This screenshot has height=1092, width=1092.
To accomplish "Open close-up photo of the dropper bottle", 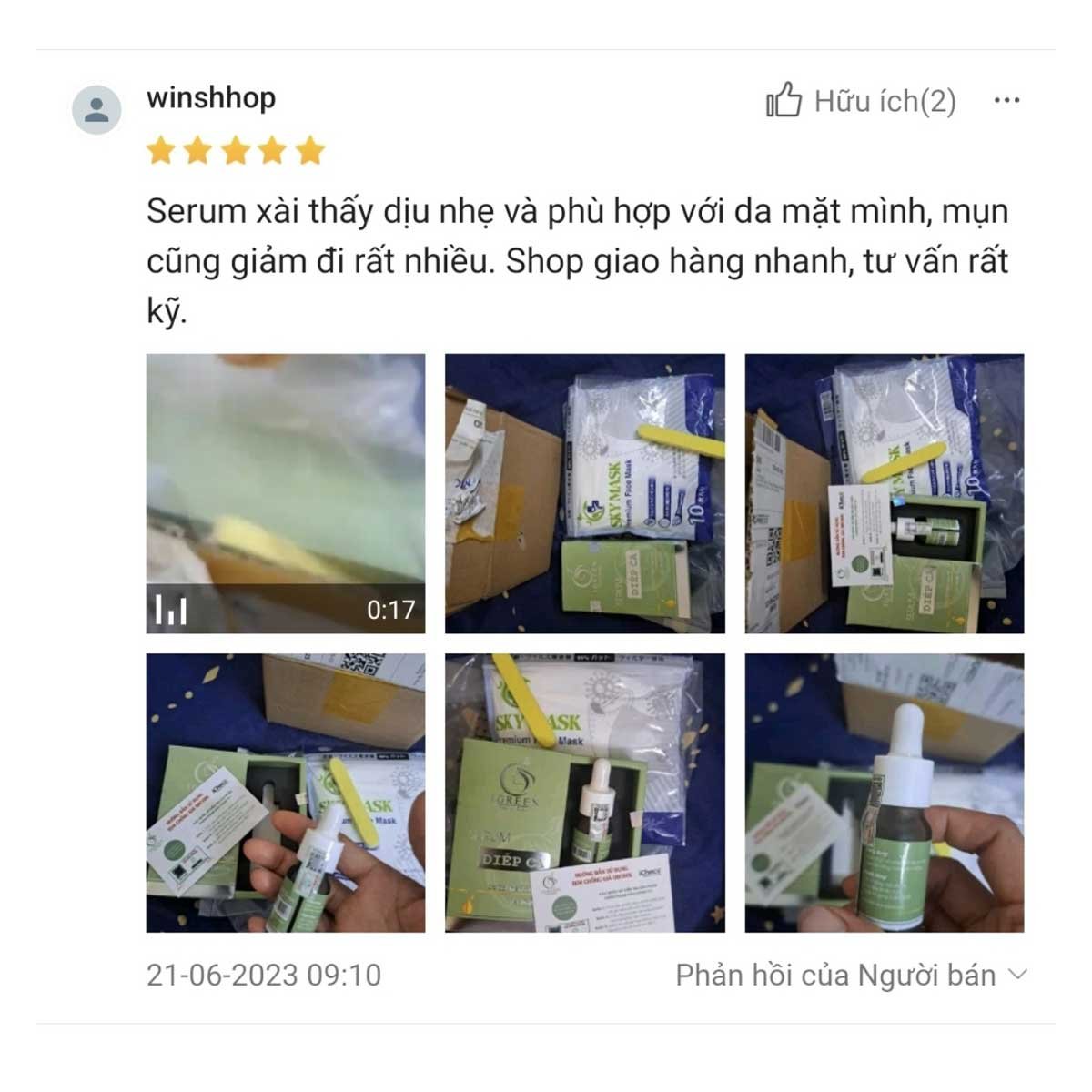I will pos(884,792).
